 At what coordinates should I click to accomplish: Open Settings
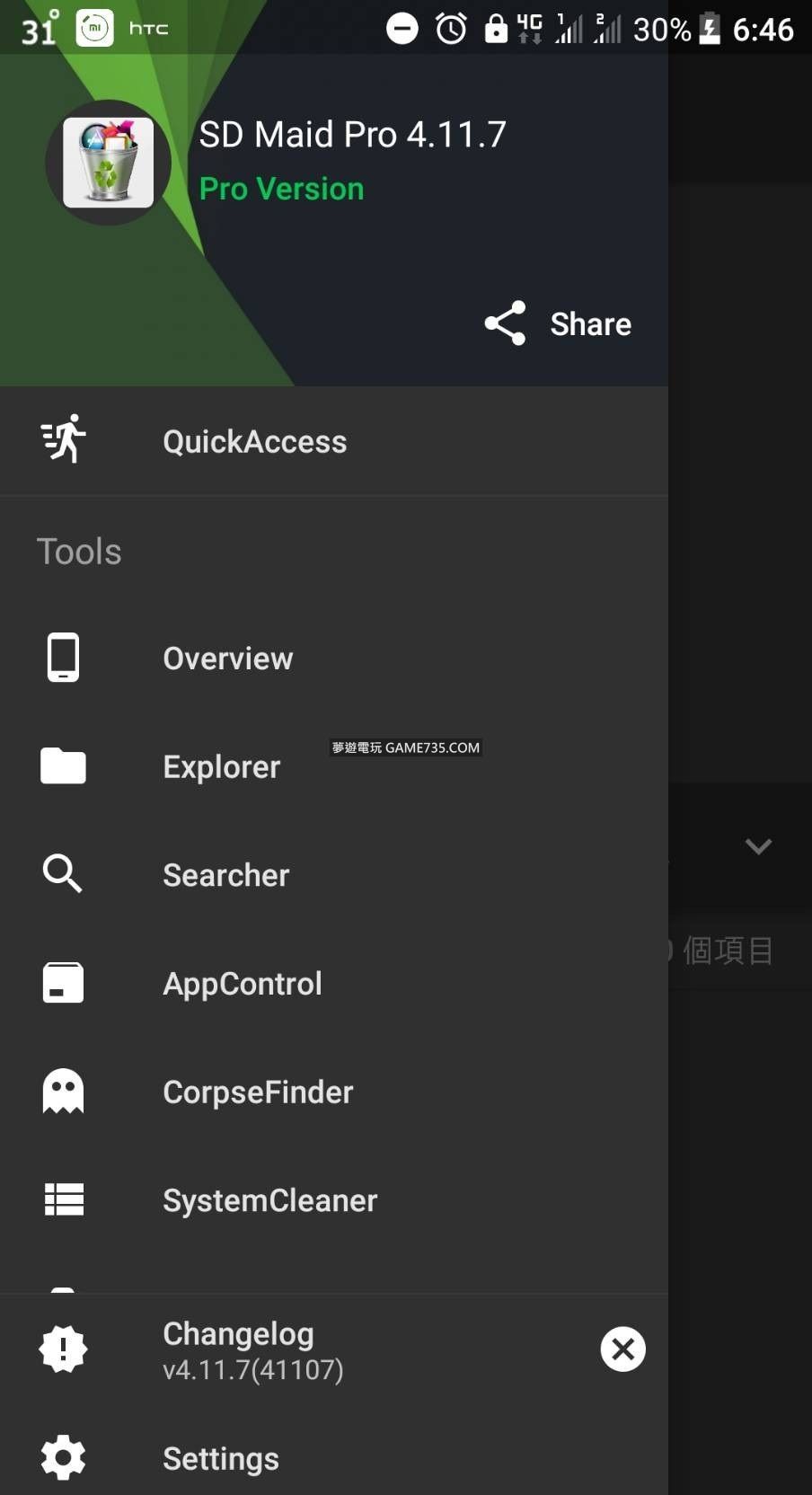221,1458
